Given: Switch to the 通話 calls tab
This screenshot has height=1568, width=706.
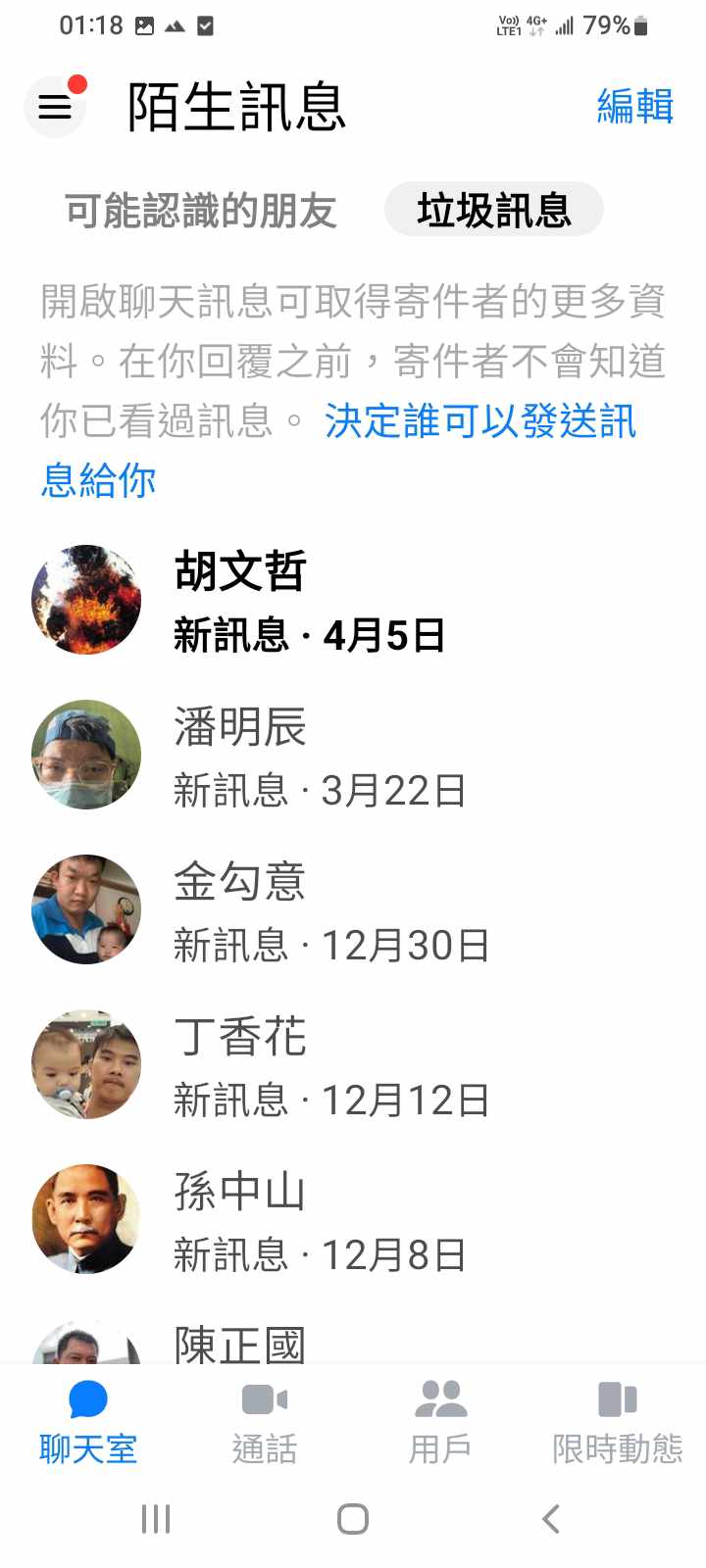Looking at the screenshot, I should [x=264, y=1423].
